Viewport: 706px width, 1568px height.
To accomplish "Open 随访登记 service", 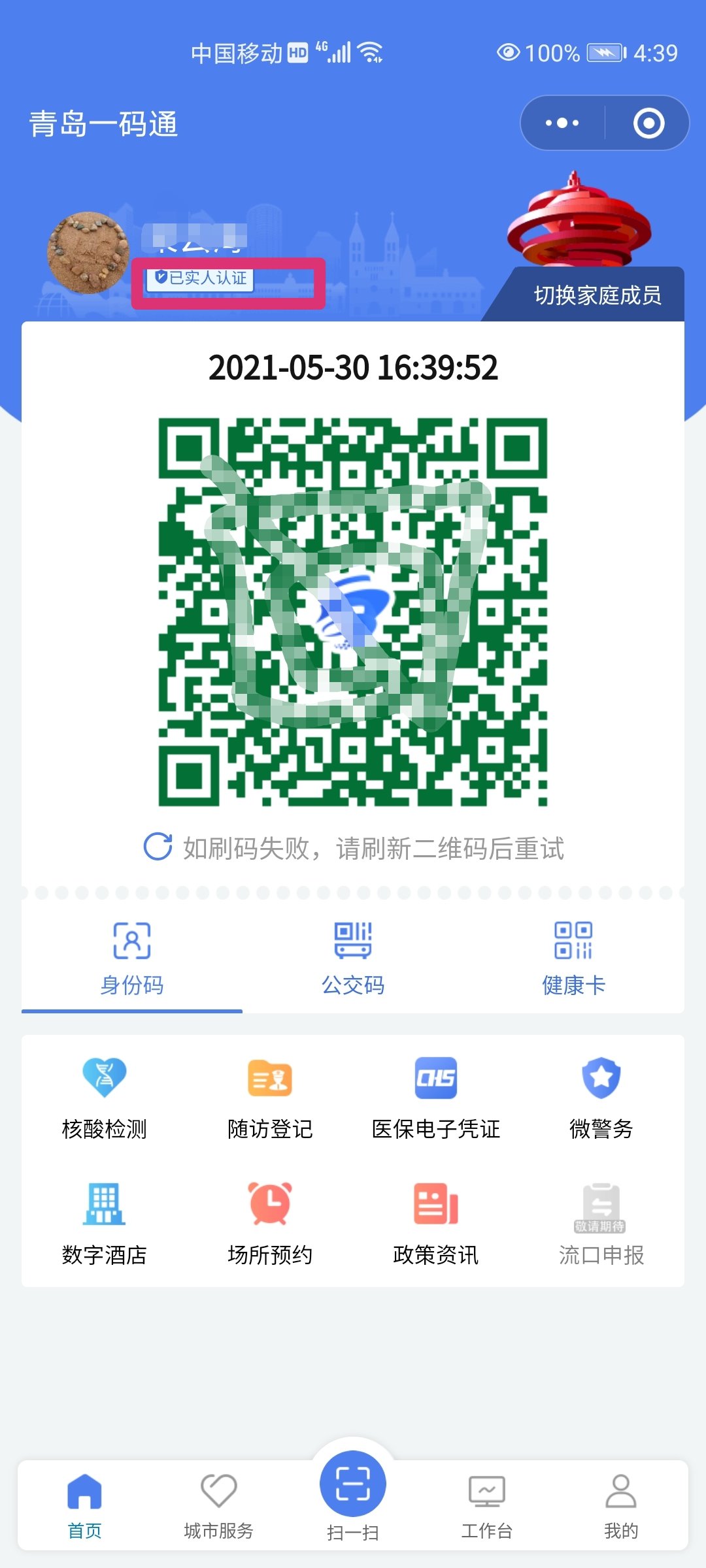I will pyautogui.click(x=270, y=1098).
